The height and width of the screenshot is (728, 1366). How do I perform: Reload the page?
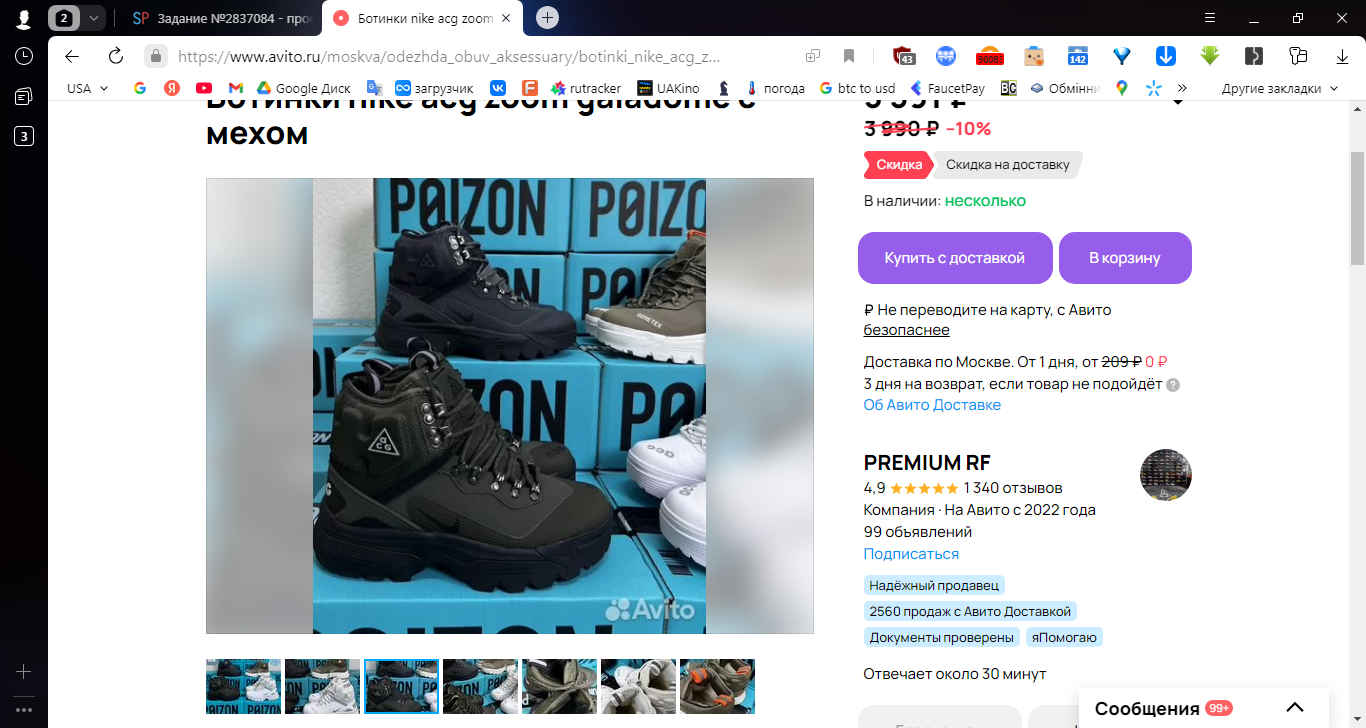[115, 56]
